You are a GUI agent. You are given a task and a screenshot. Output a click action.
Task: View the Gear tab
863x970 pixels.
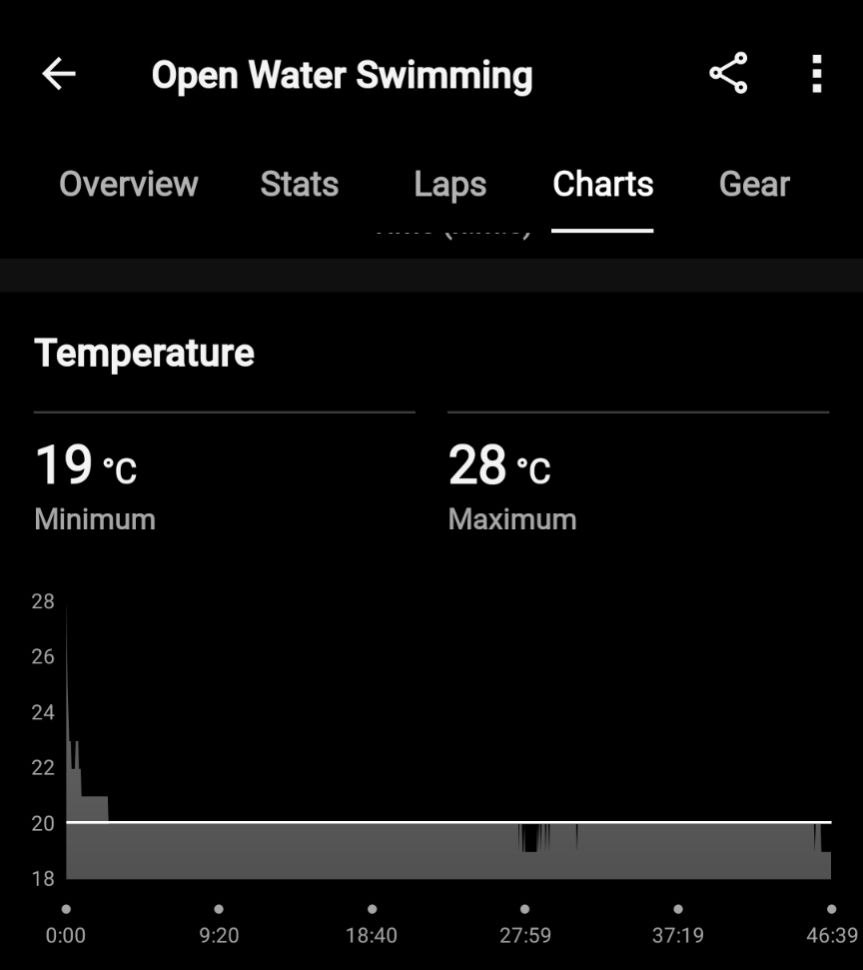[754, 184]
